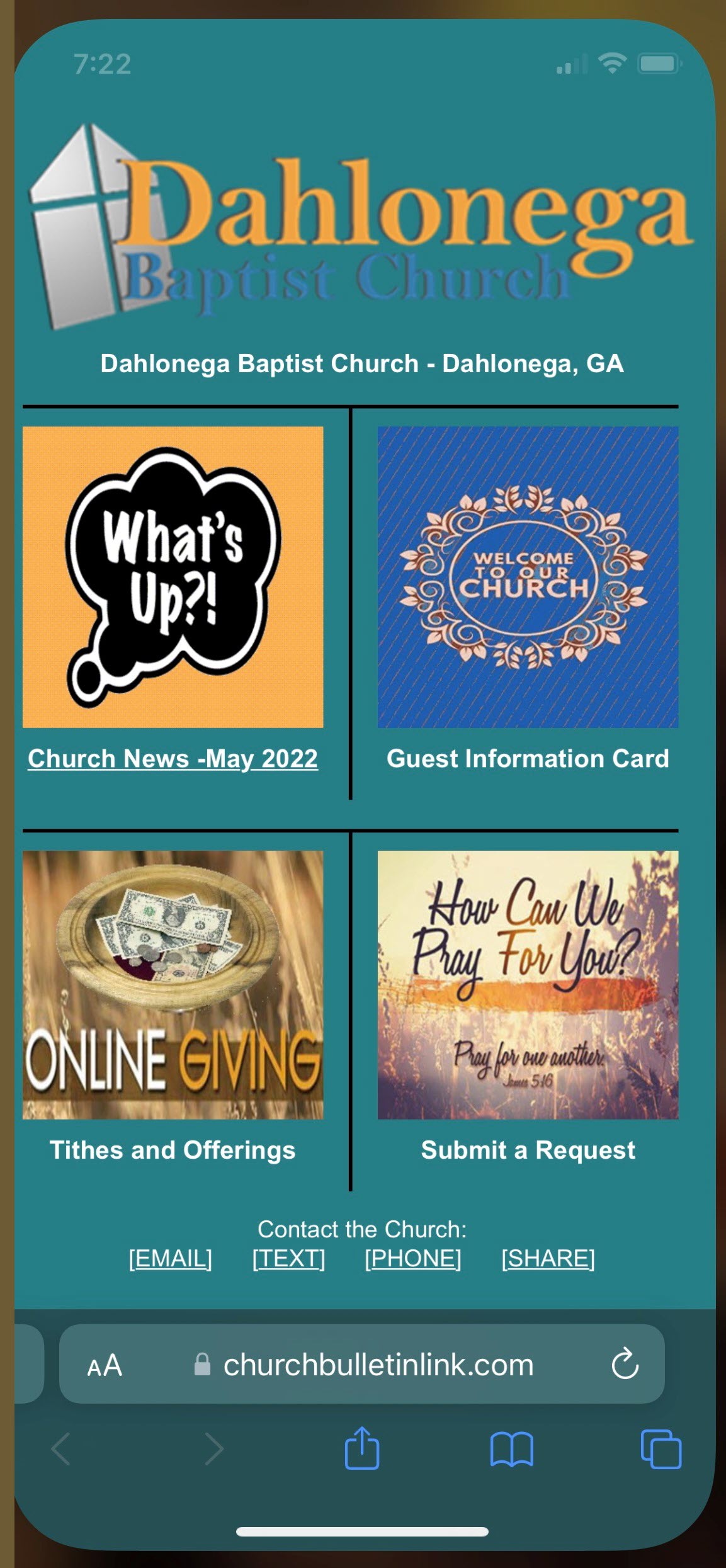This screenshot has width=726, height=1568.
Task: Open the bookmarks book icon
Action: tap(512, 1449)
